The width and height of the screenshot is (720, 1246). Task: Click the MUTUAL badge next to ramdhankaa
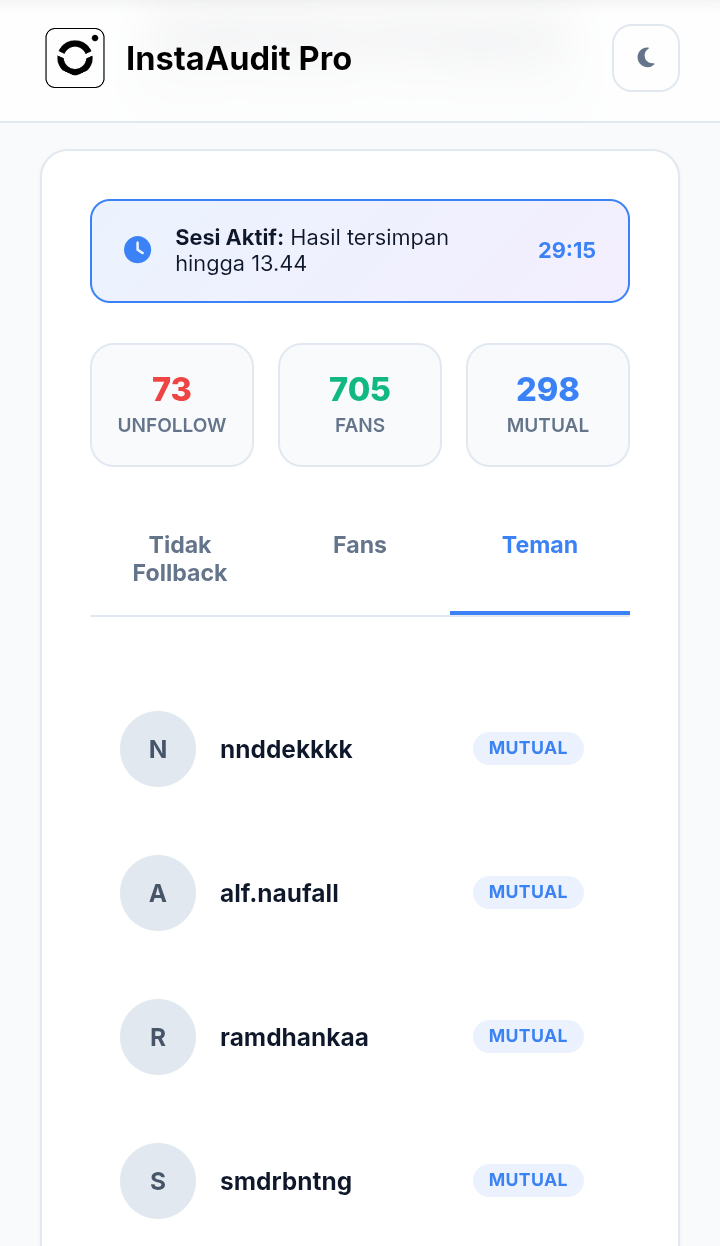(x=528, y=1036)
